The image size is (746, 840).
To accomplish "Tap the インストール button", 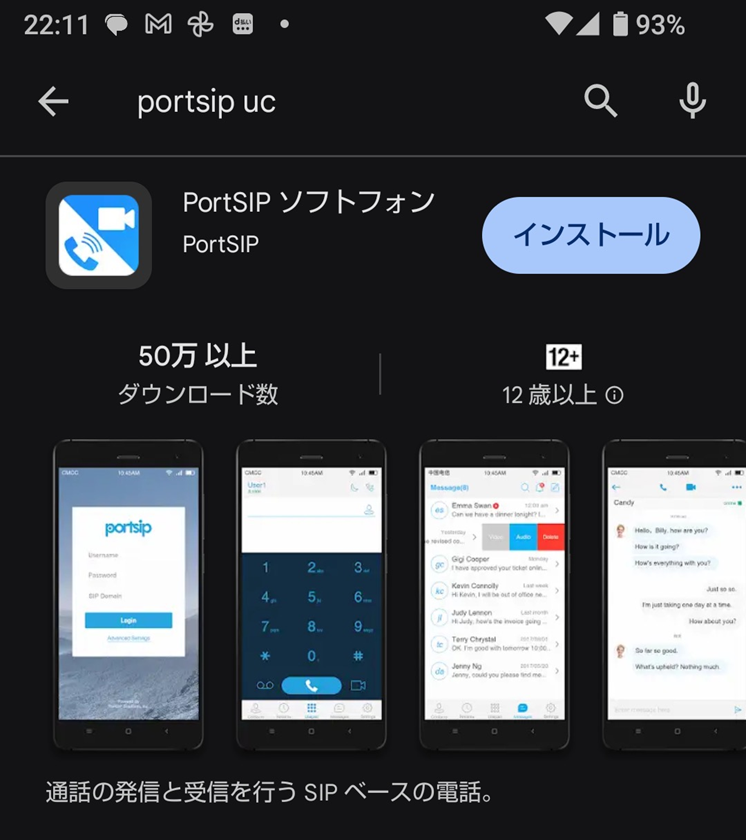I will [x=591, y=235].
